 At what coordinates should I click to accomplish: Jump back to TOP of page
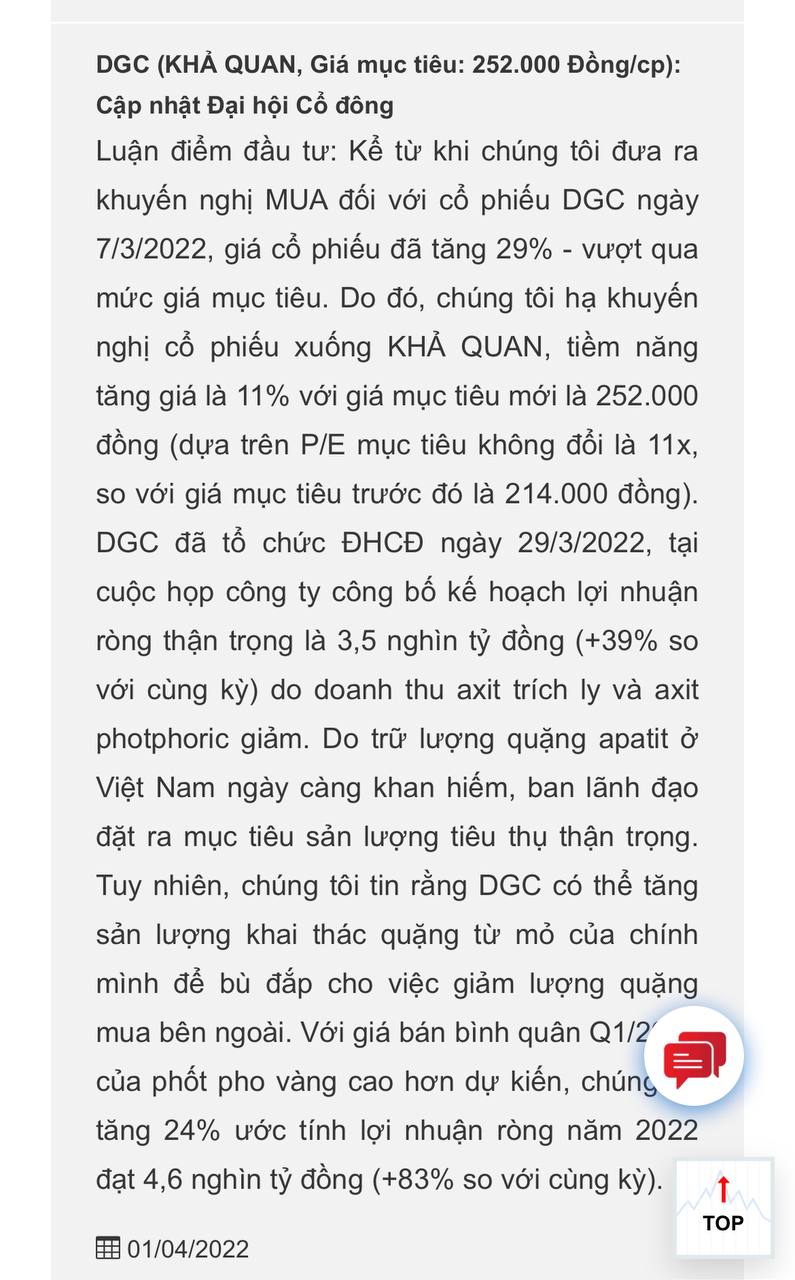pyautogui.click(x=723, y=1207)
